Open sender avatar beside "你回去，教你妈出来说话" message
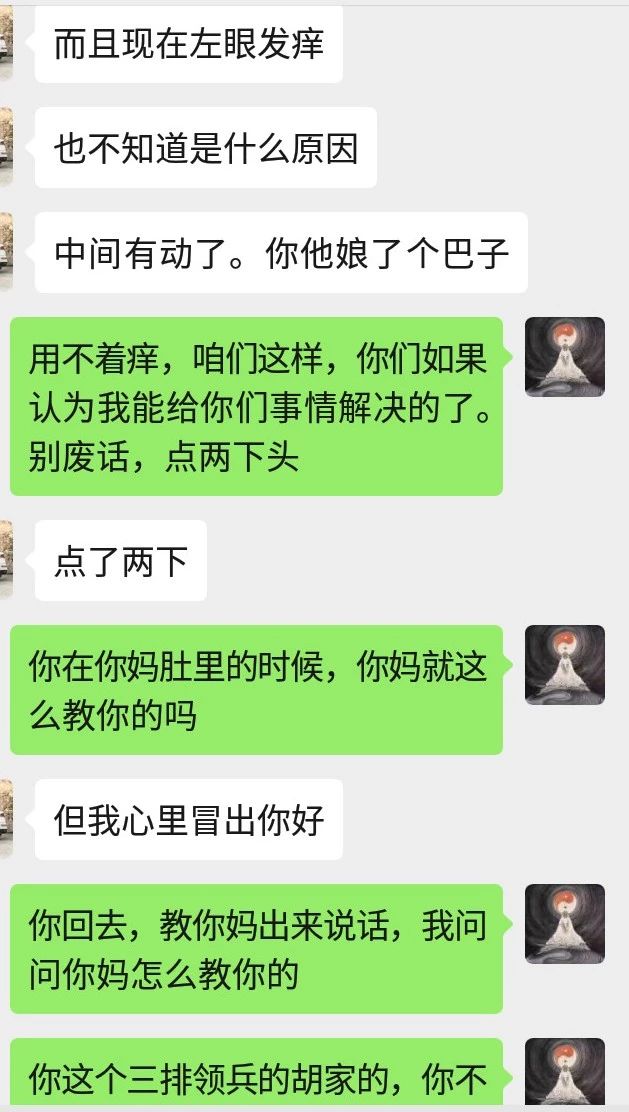The image size is (629, 1112). (564, 924)
